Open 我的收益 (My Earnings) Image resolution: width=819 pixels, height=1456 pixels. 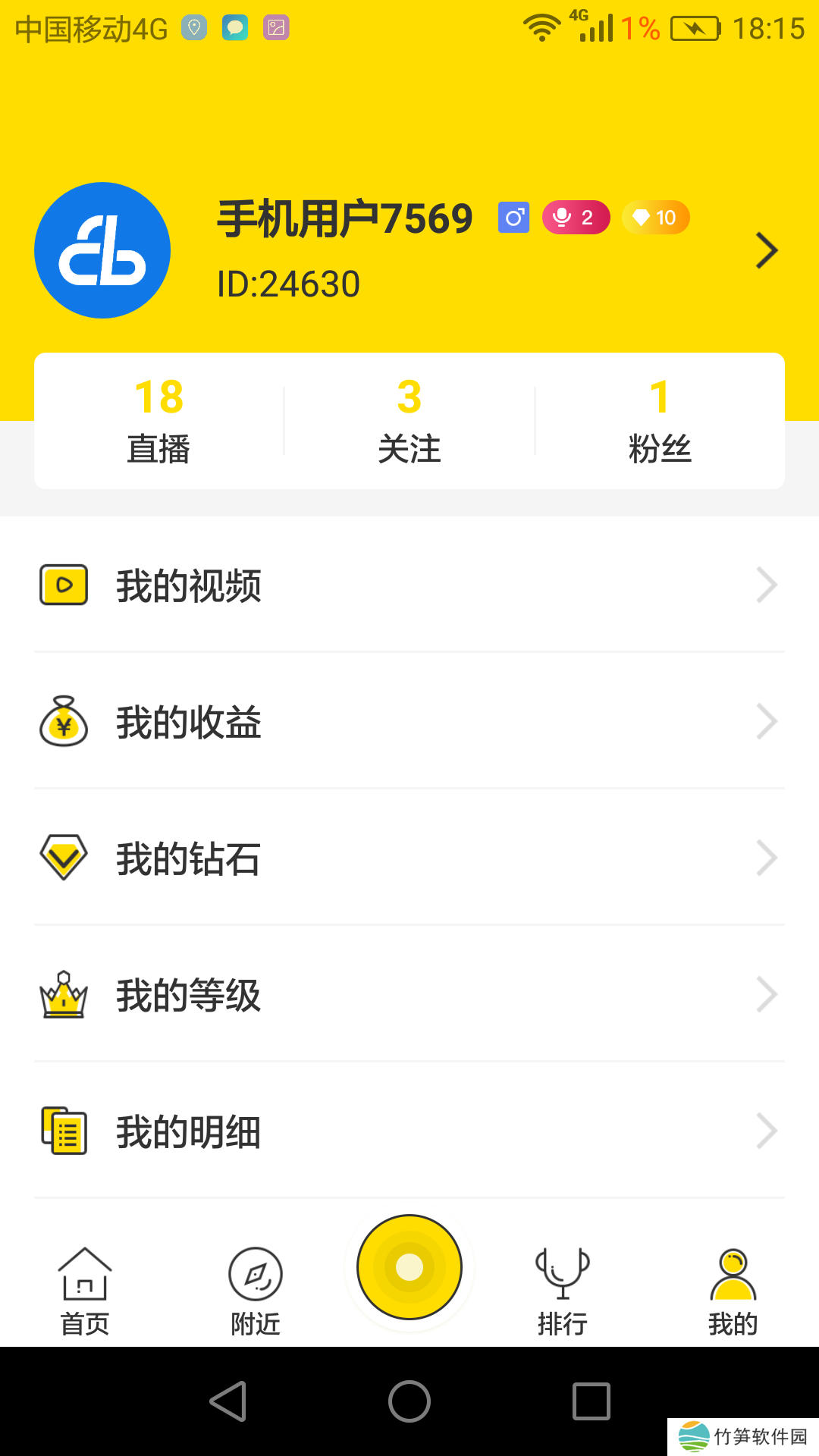409,722
